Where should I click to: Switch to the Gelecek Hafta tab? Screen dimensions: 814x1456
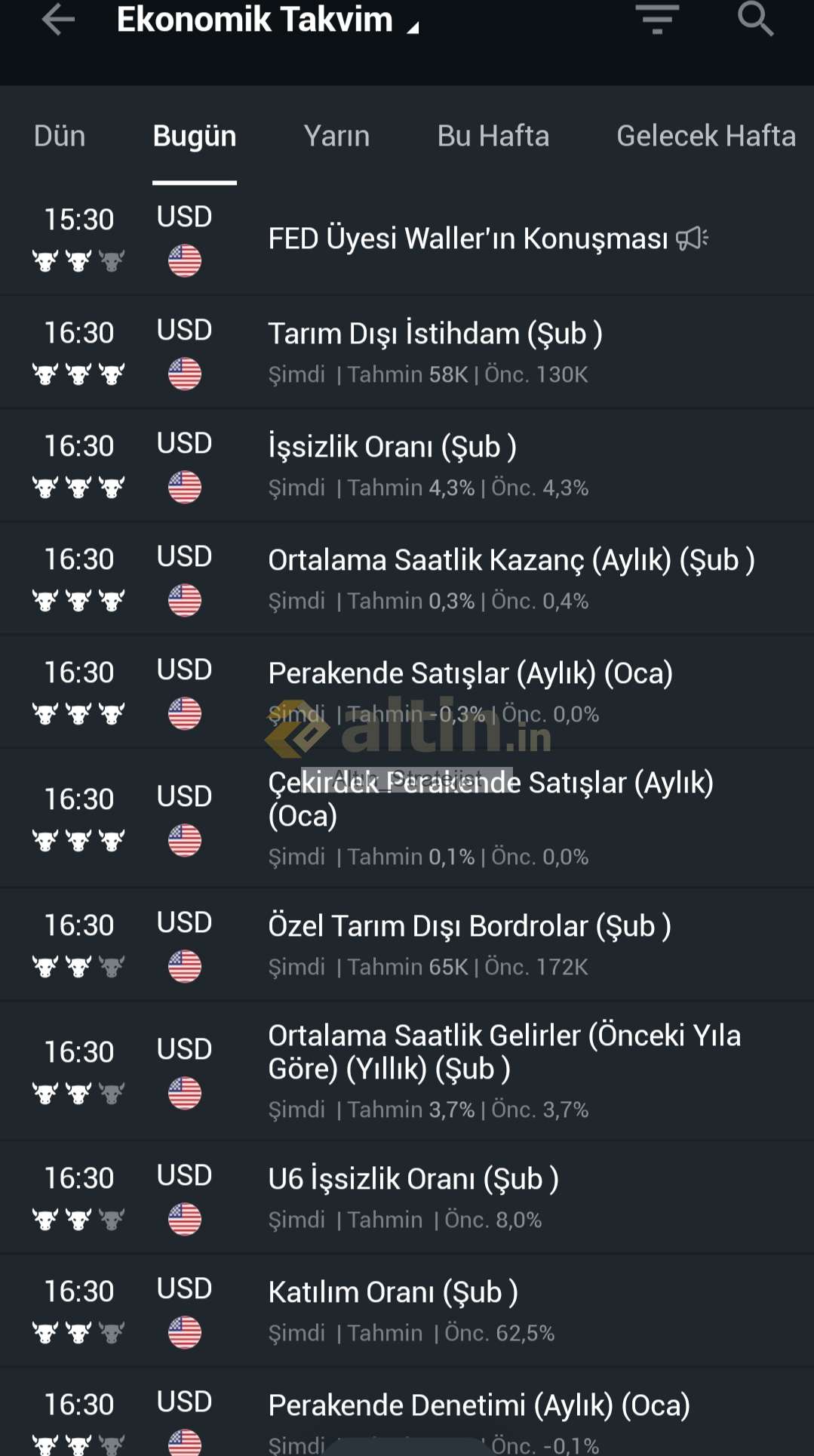tap(705, 137)
